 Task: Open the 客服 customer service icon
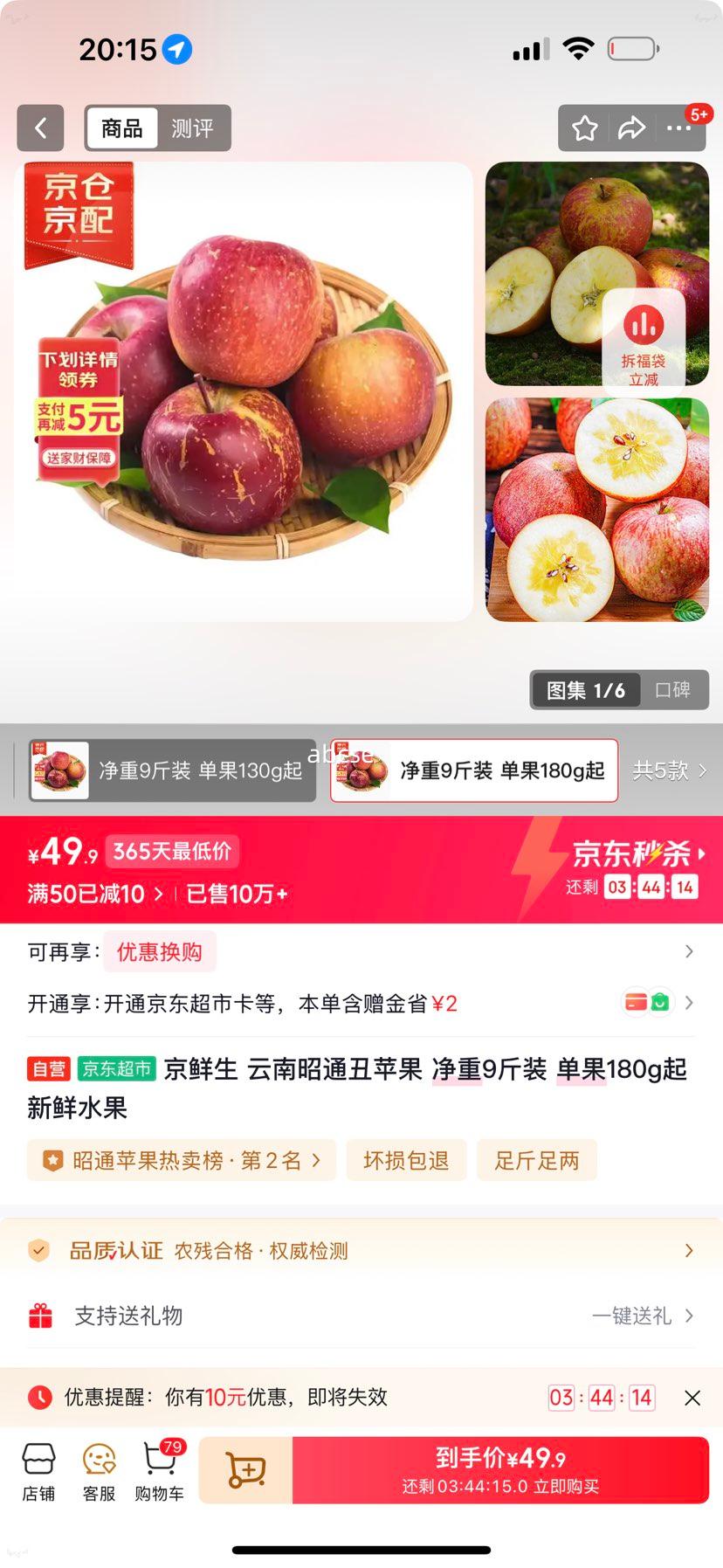point(98,1470)
